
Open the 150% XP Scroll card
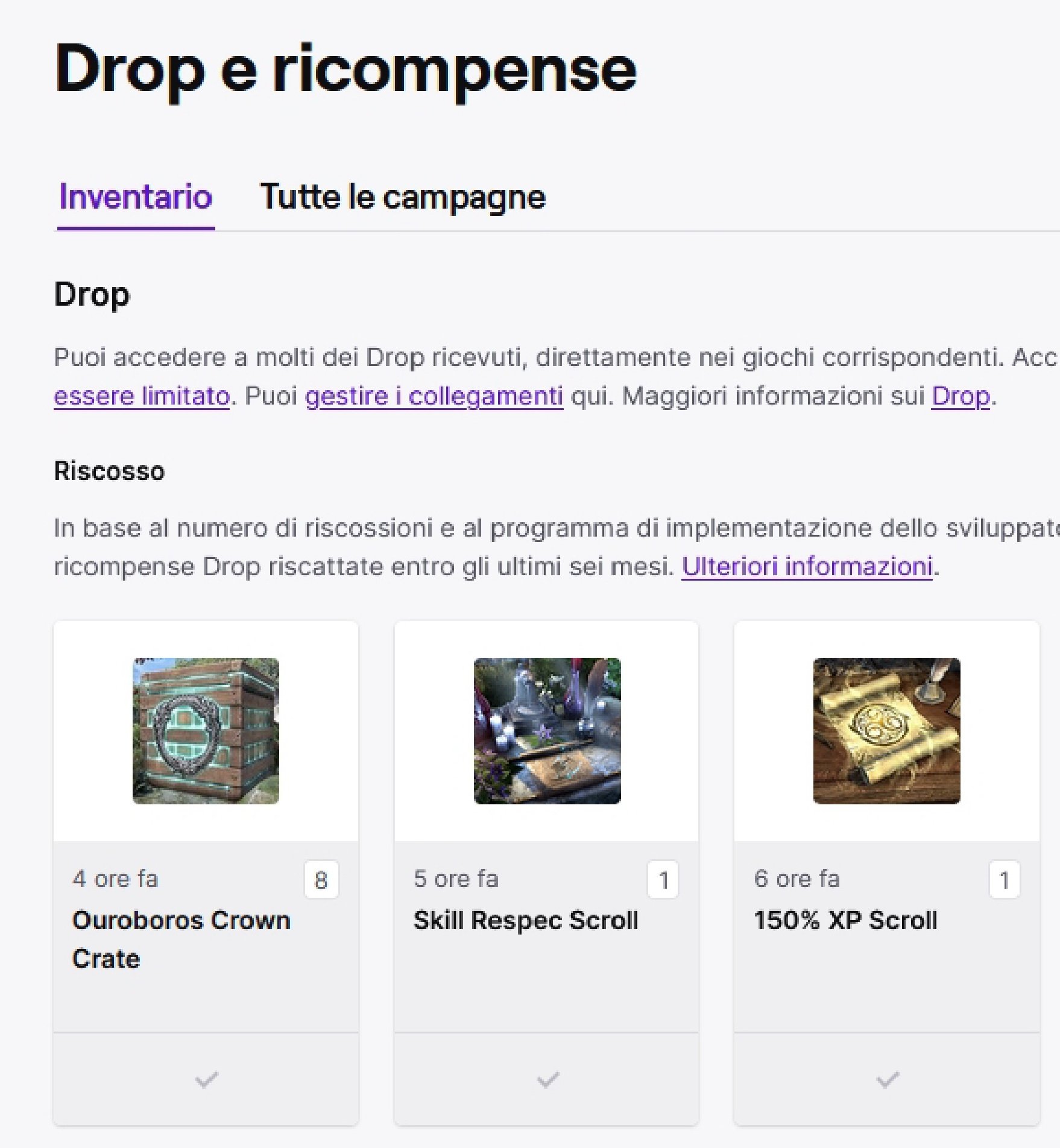coord(886,731)
